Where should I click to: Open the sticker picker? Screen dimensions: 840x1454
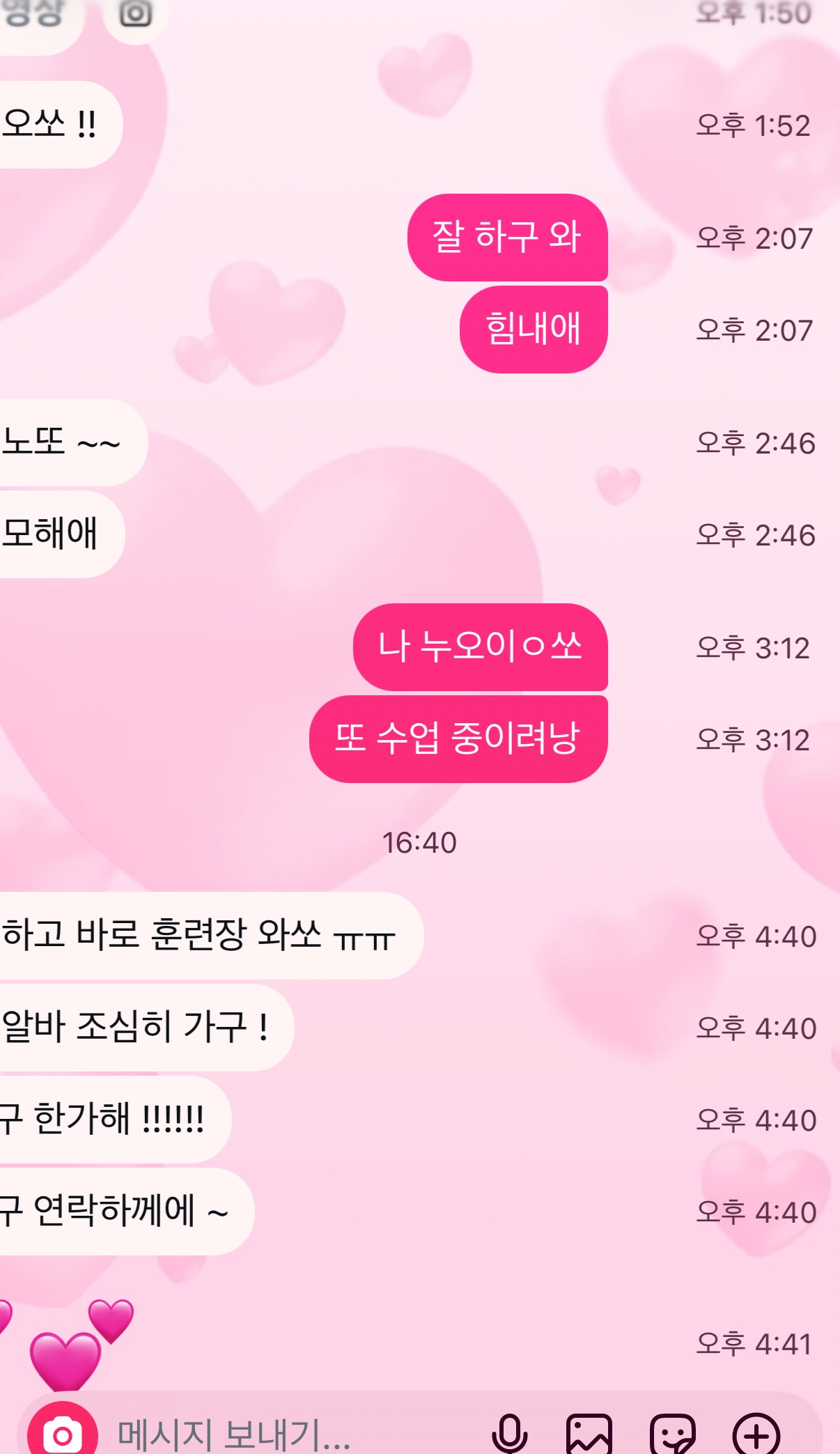pyautogui.click(x=672, y=1434)
